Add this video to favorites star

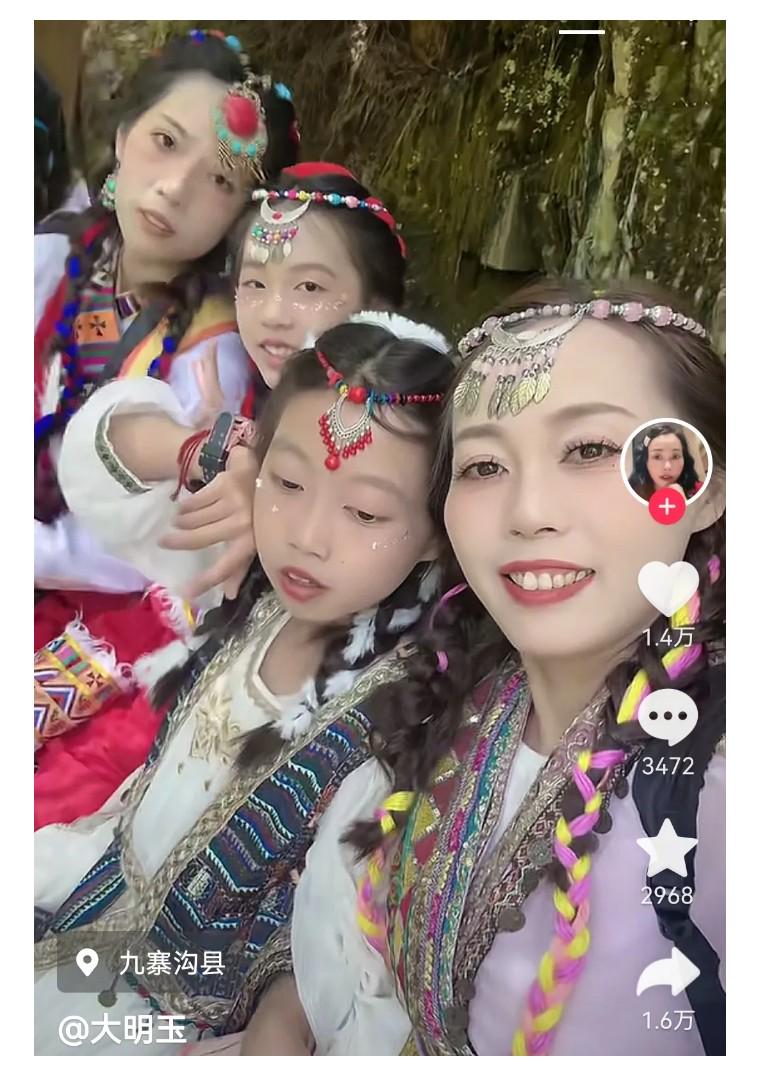point(667,848)
